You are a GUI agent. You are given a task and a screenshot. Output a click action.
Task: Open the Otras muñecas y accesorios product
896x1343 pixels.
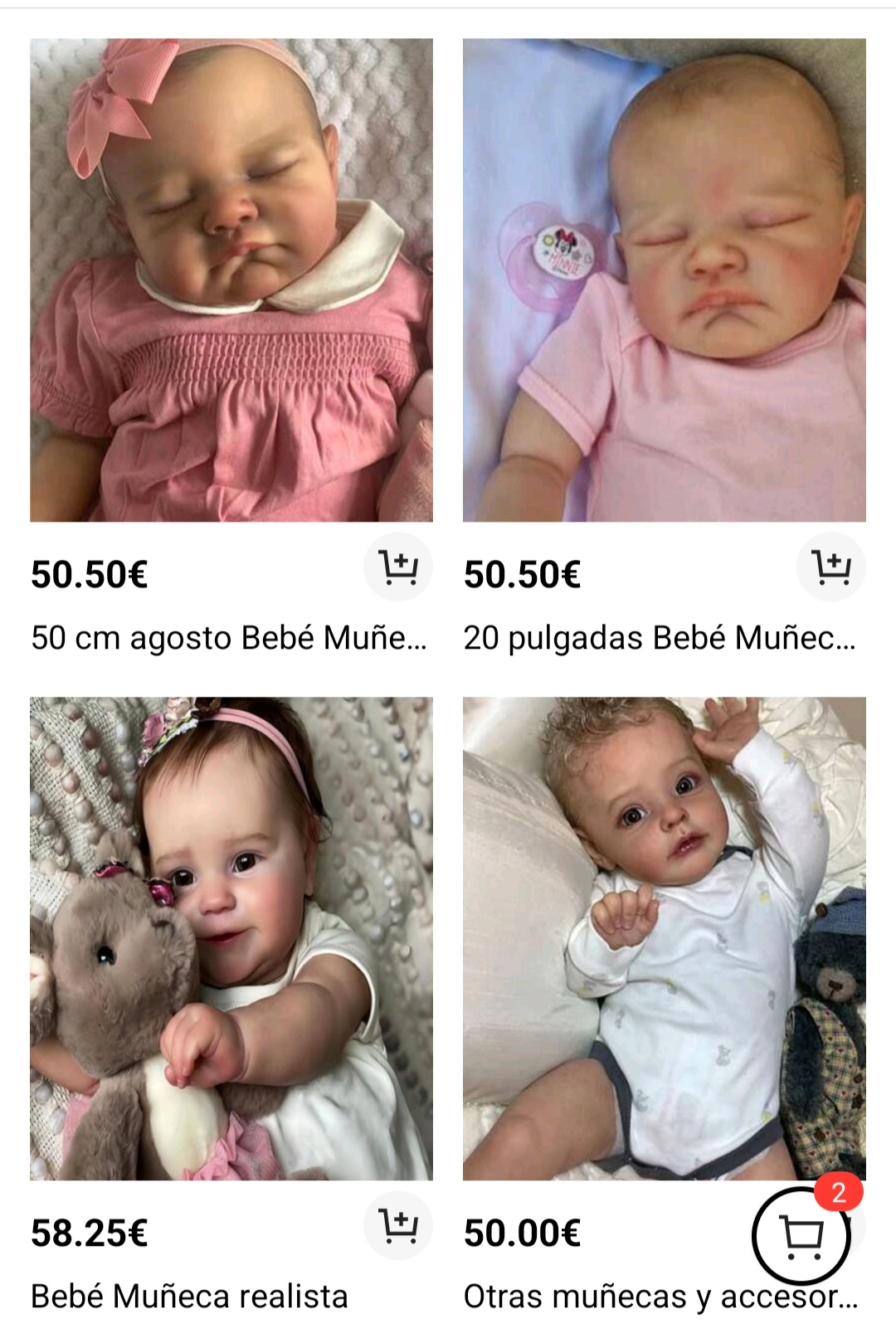click(x=664, y=938)
